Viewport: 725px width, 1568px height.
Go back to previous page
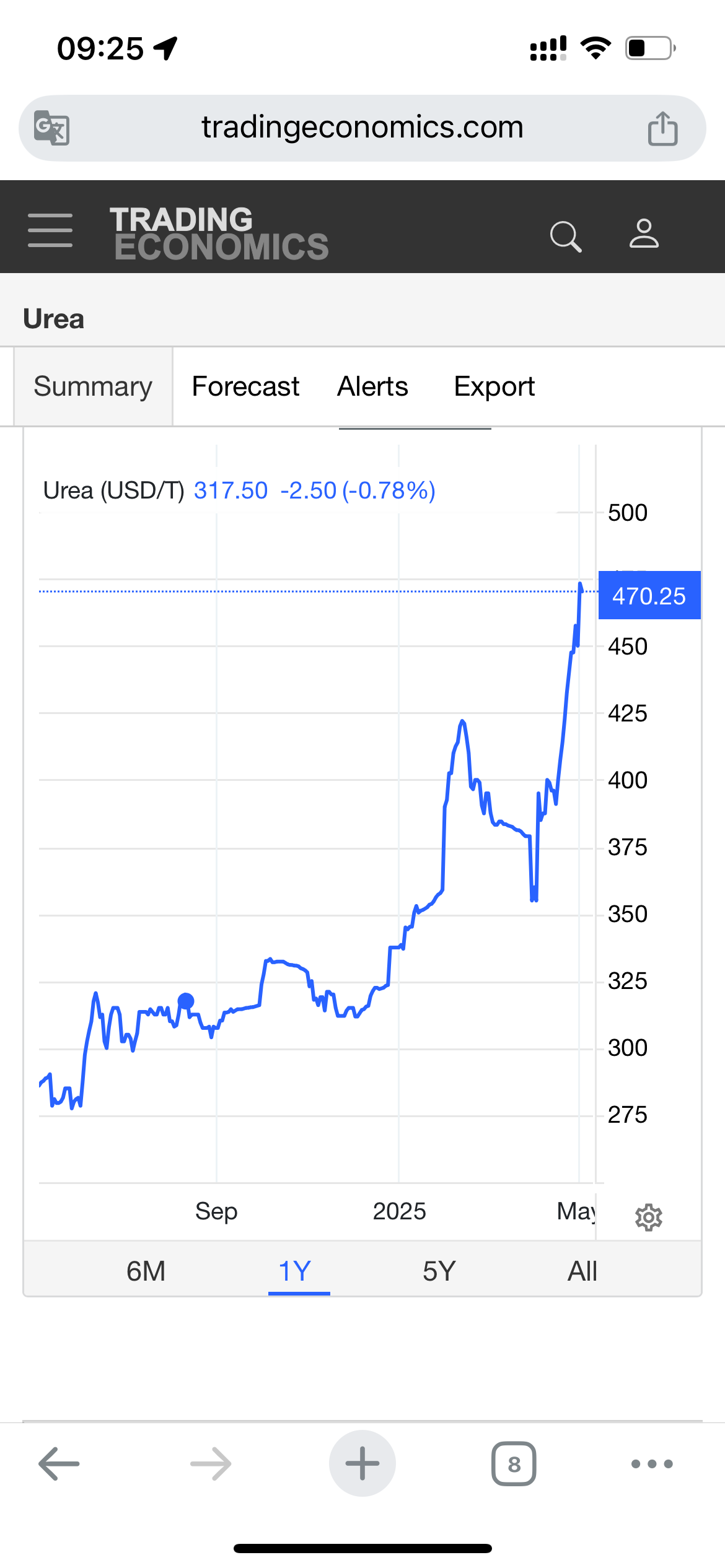point(59,1464)
